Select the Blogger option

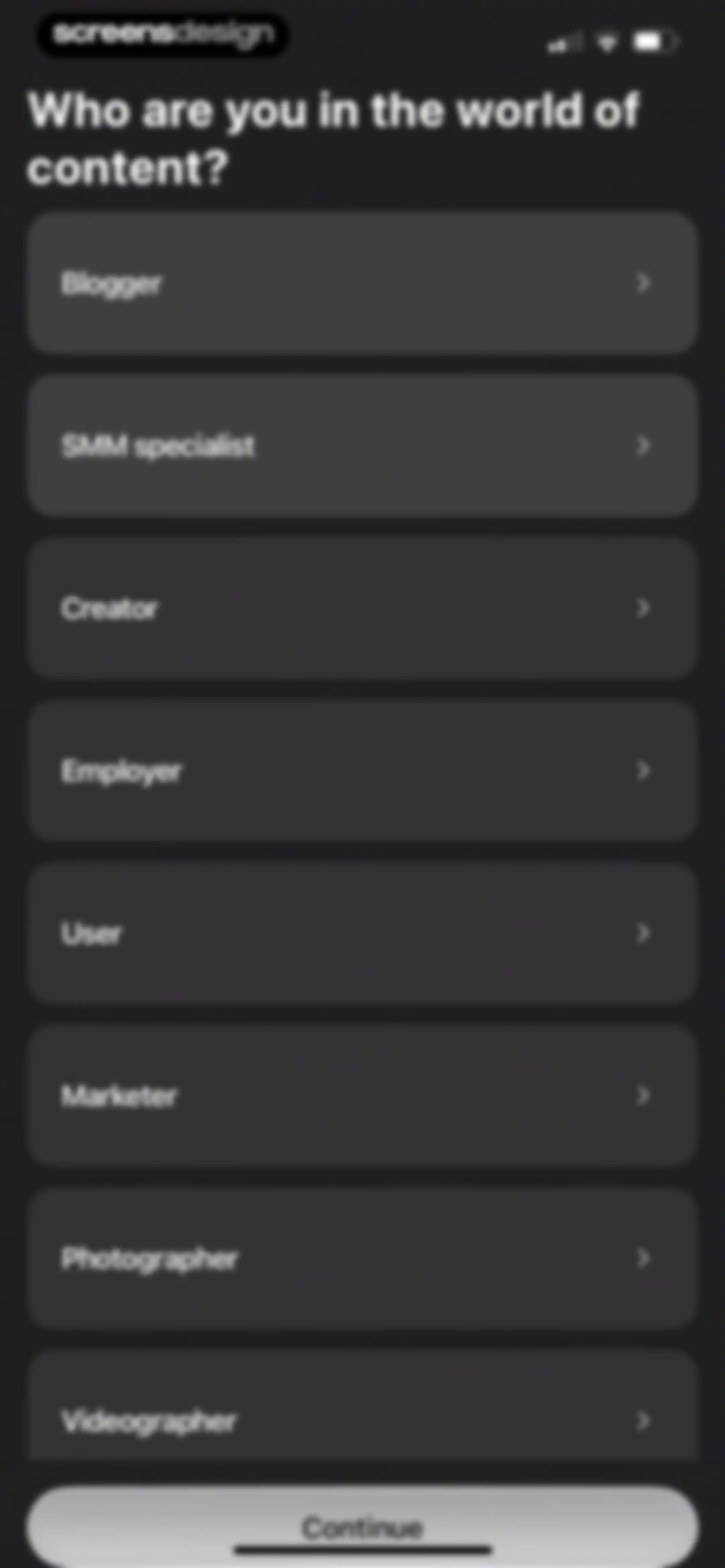tap(362, 283)
